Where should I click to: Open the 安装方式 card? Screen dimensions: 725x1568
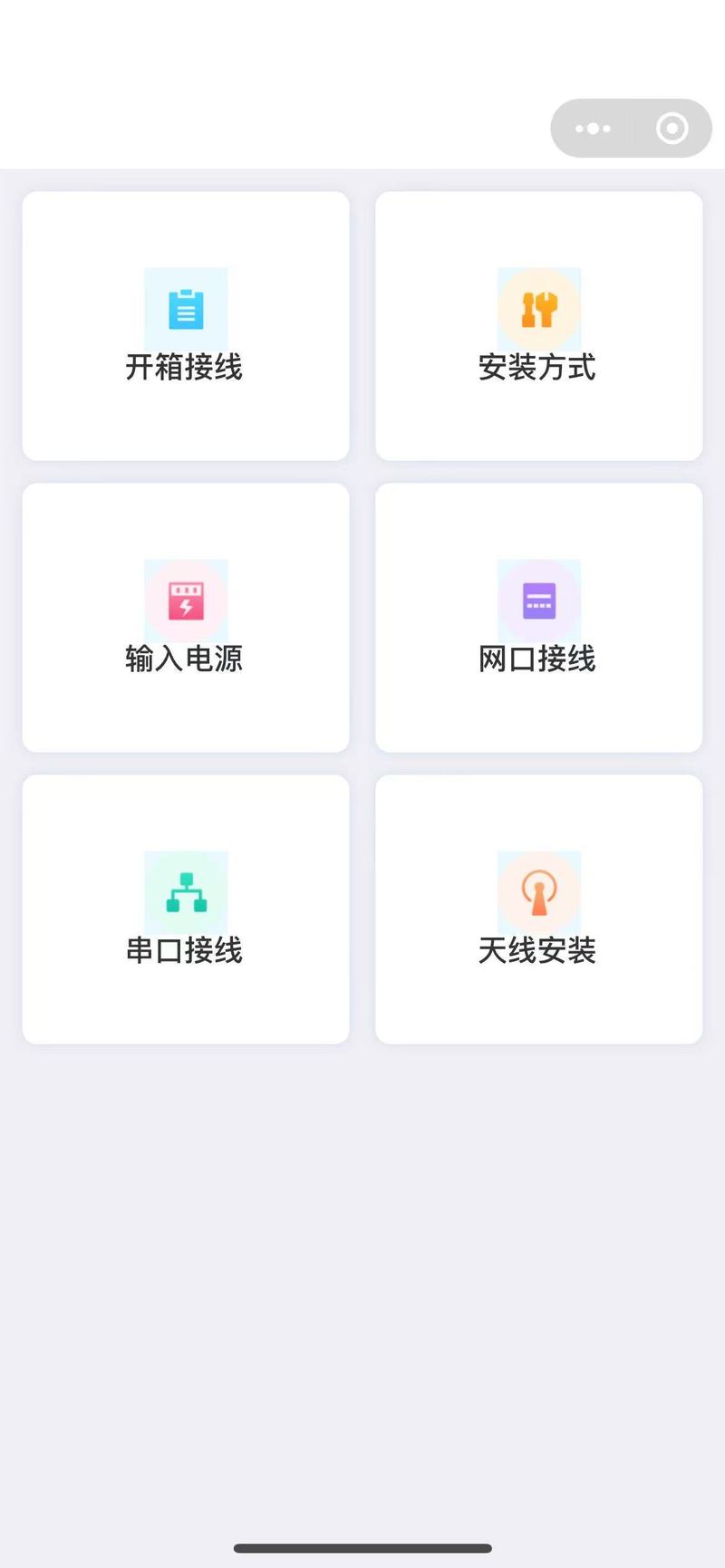pyautogui.click(x=538, y=326)
